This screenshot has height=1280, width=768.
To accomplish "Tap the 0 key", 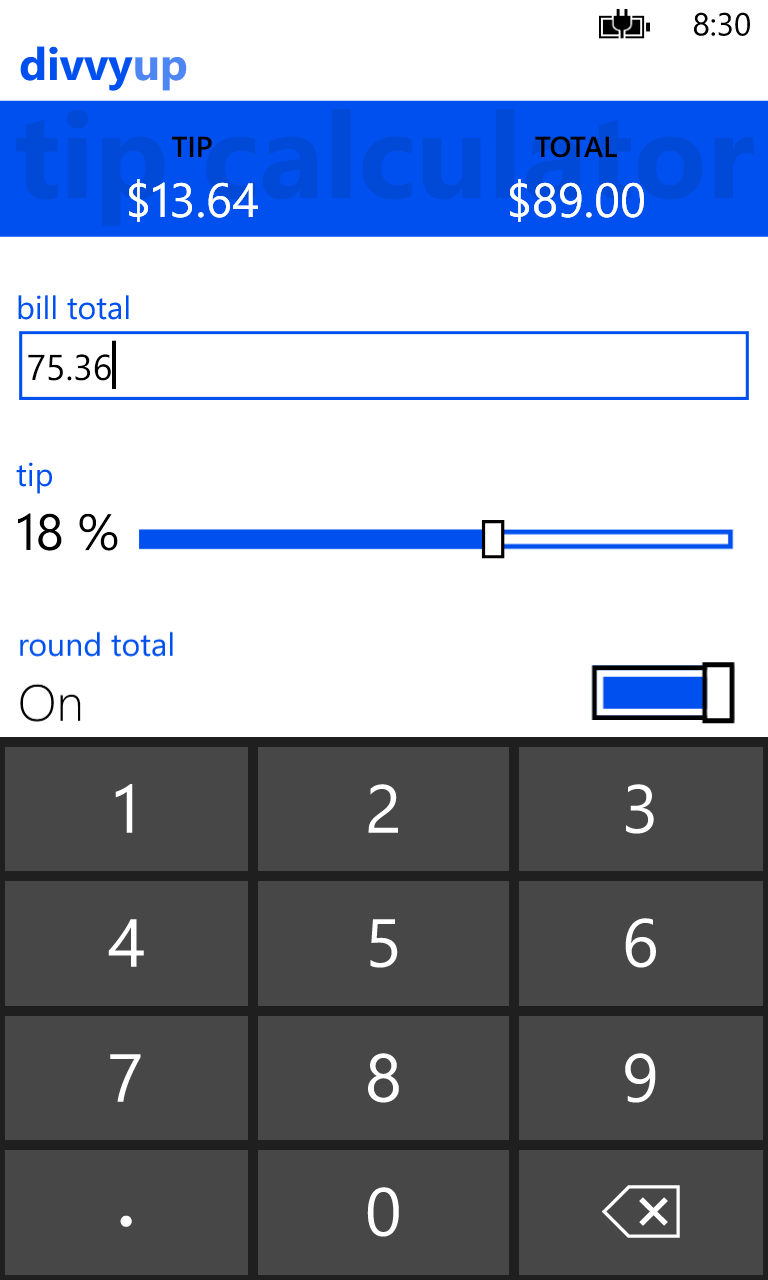I will (383, 1212).
